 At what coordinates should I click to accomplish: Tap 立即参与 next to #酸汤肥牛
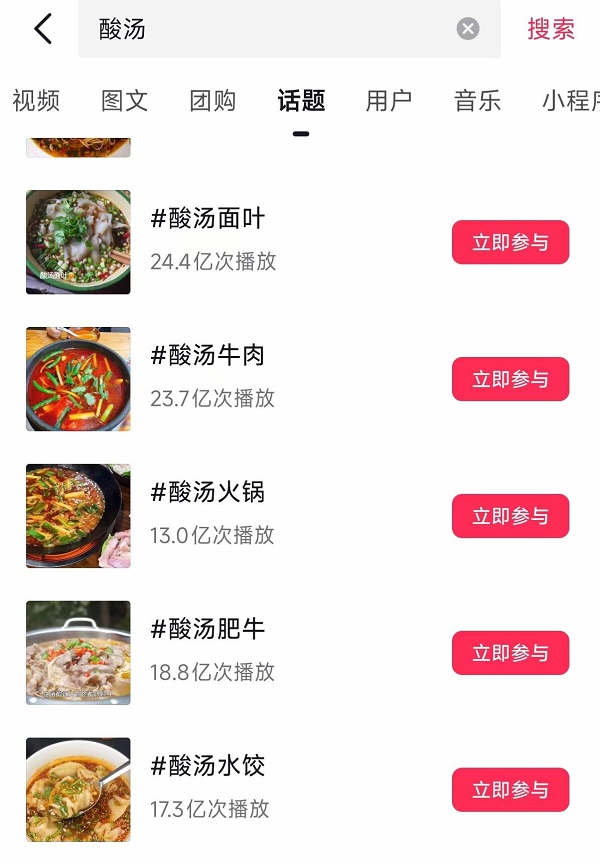[x=510, y=653]
